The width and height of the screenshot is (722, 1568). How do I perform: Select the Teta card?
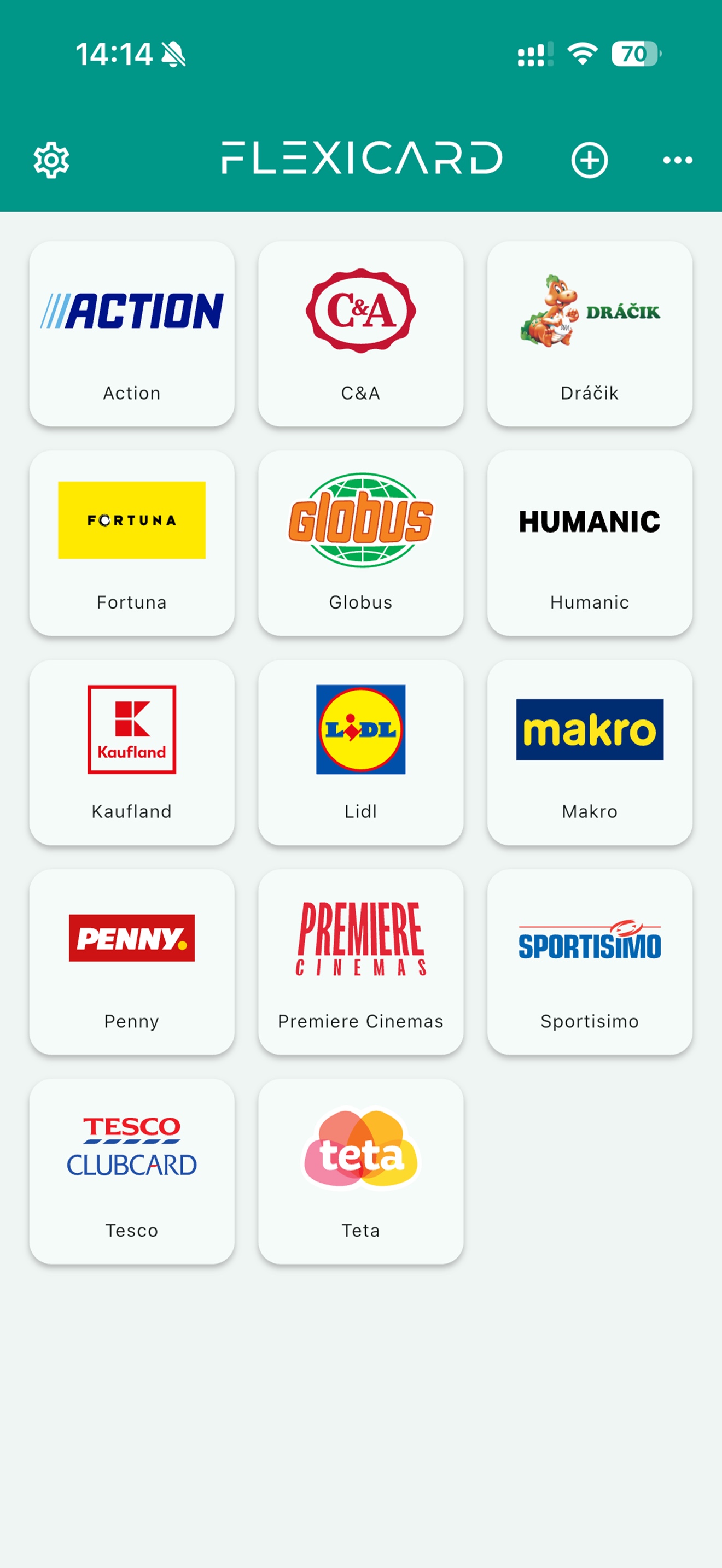point(361,1171)
